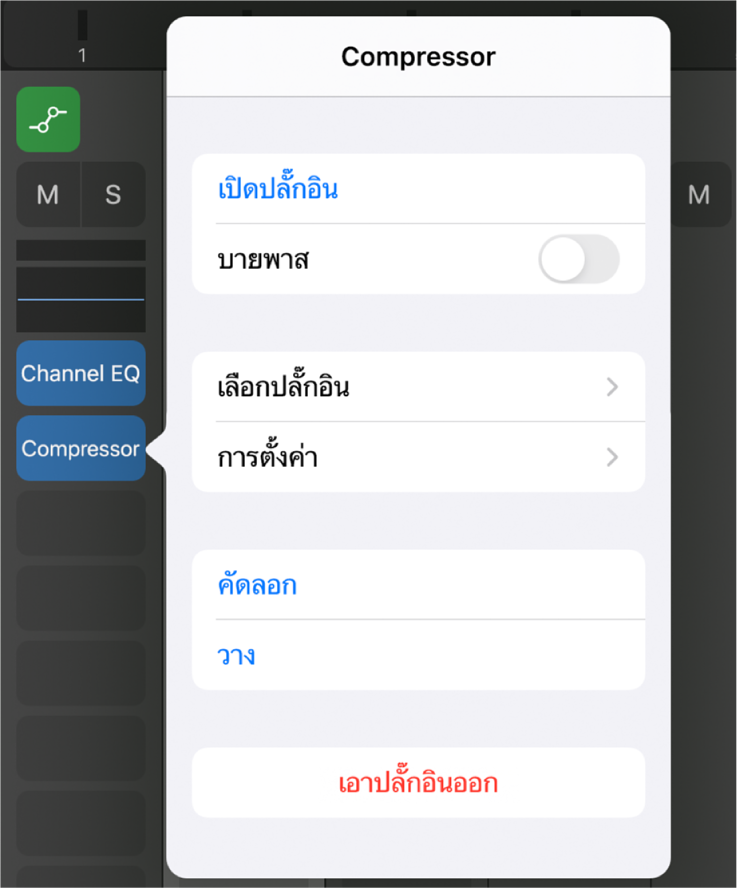Image resolution: width=737 pixels, height=888 pixels.
Task: Tap วาง to paste a plug-in
Action: click(x=237, y=656)
